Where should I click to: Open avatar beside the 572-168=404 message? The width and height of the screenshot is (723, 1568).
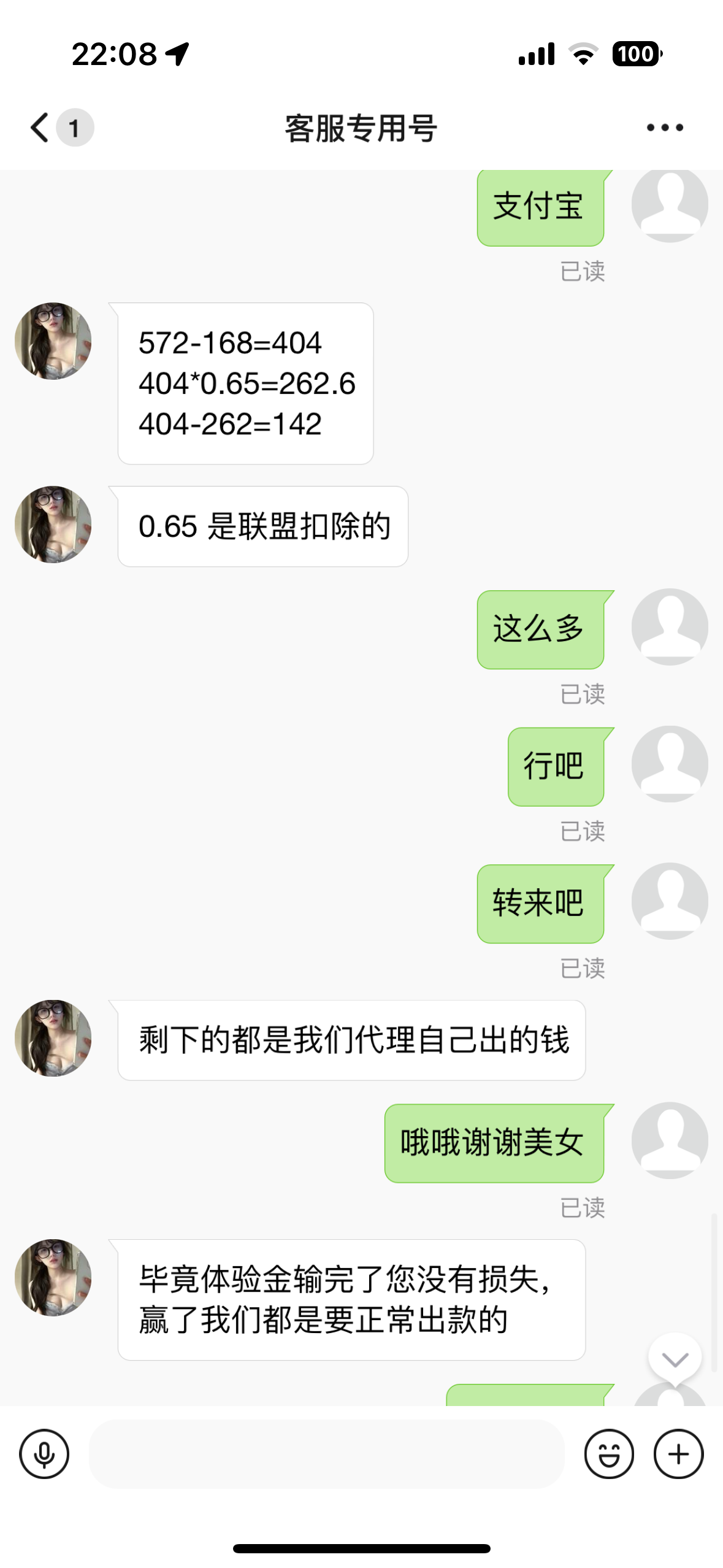point(53,341)
